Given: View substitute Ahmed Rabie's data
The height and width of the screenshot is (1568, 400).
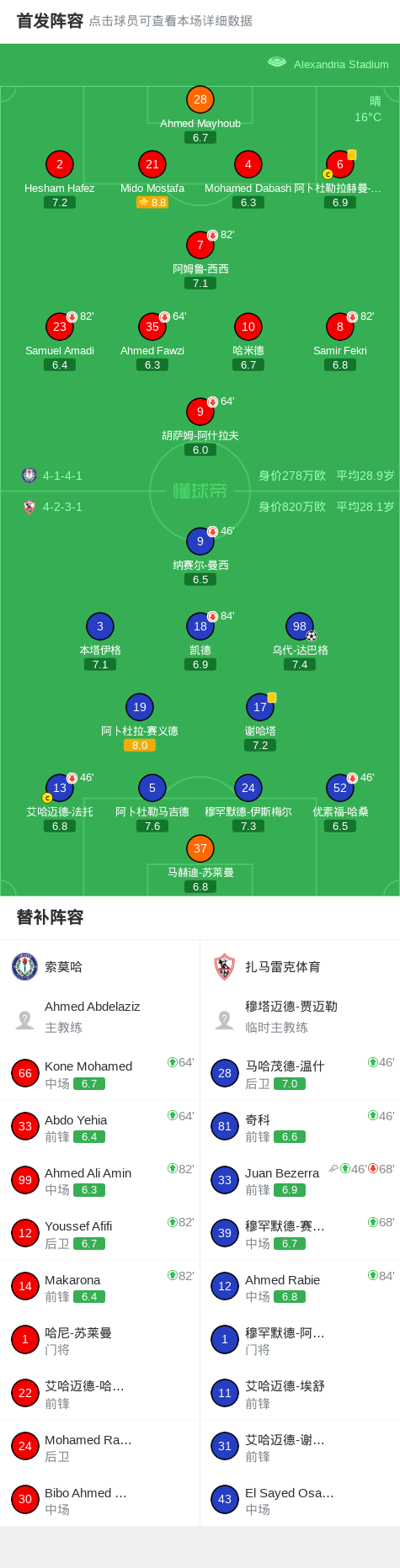Looking at the screenshot, I should pos(300,1287).
